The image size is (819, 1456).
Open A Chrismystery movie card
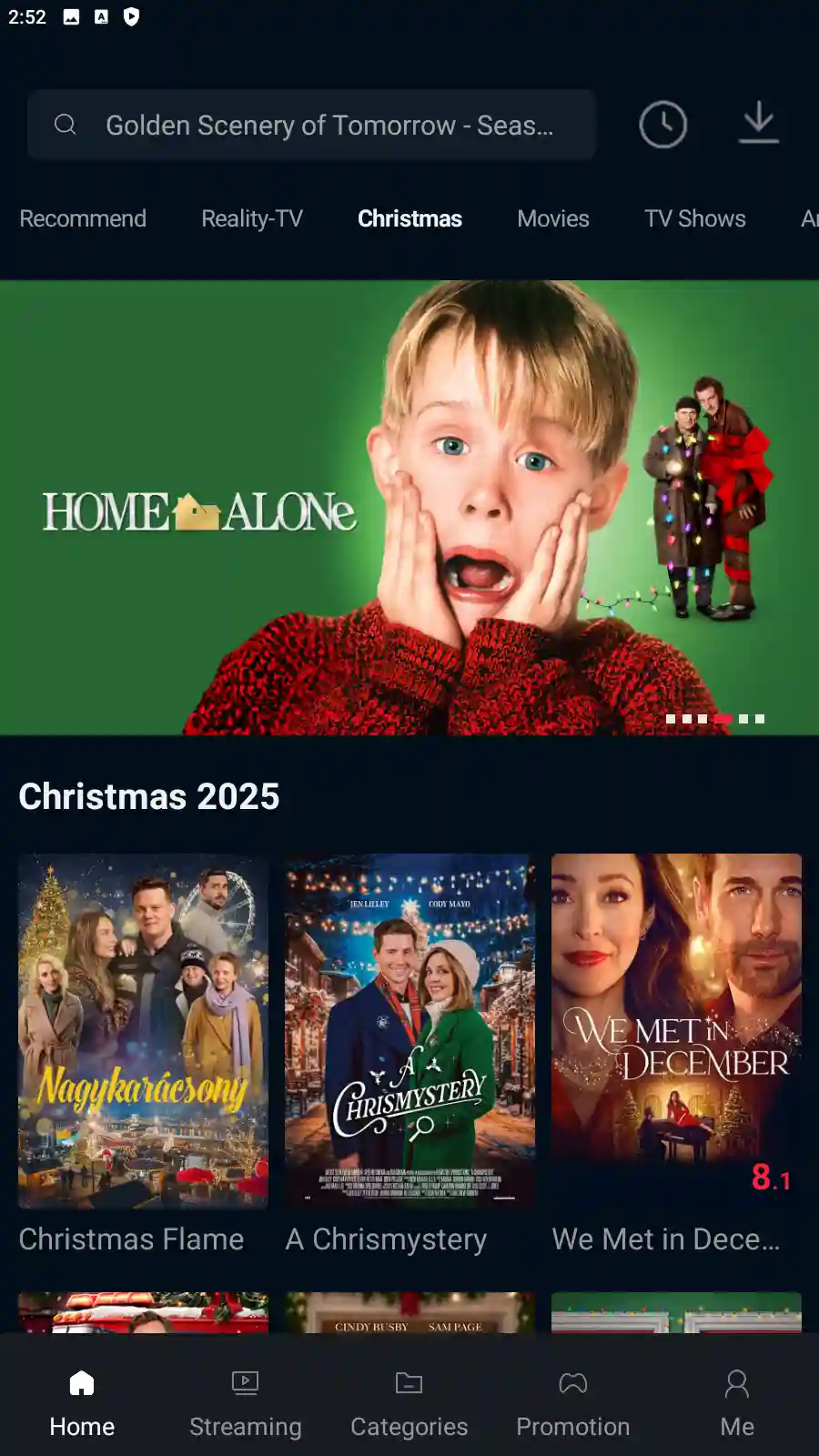[409, 1030]
